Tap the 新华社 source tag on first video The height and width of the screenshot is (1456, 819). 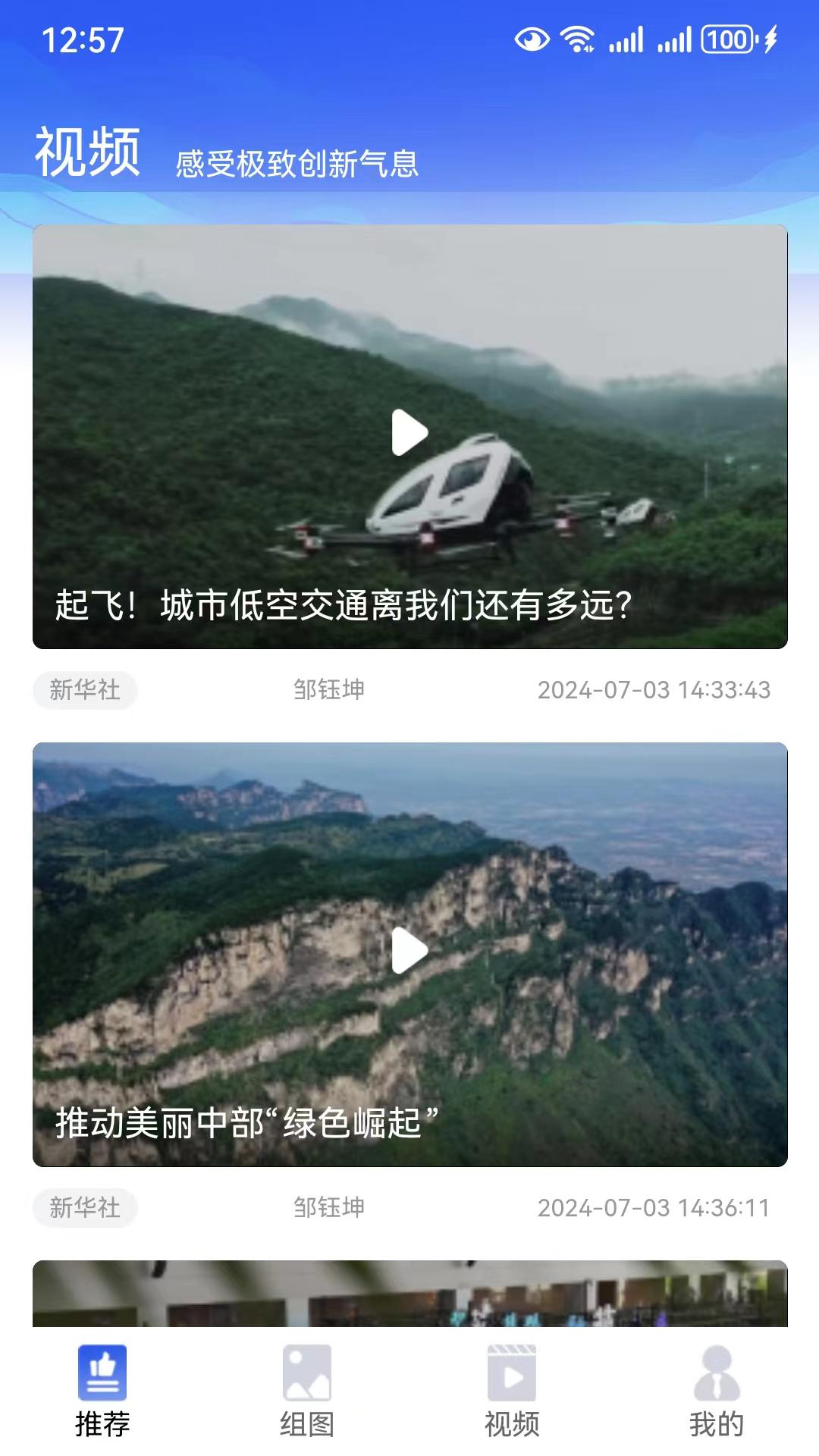click(85, 690)
